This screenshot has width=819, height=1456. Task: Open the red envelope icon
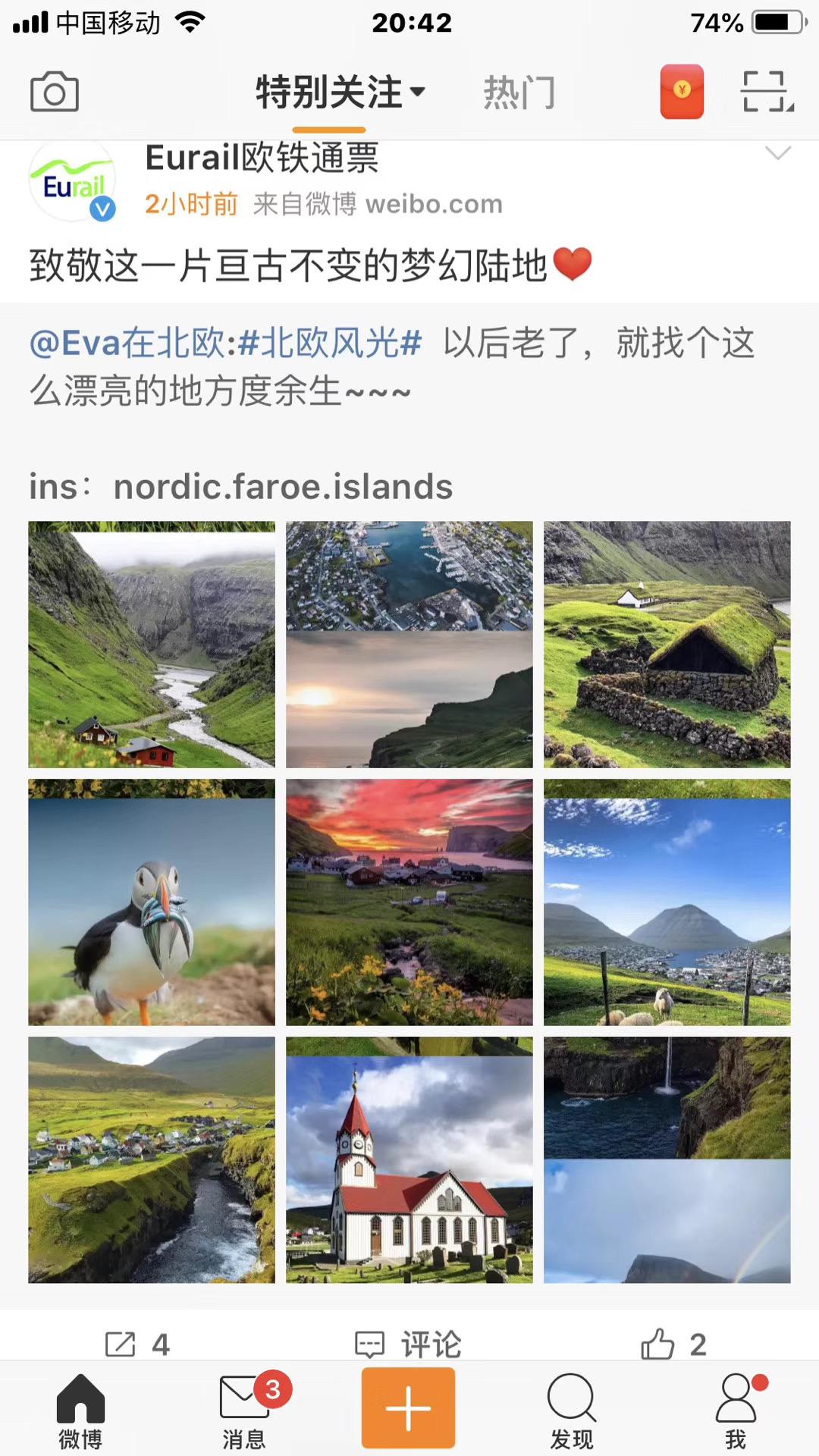coord(682,92)
